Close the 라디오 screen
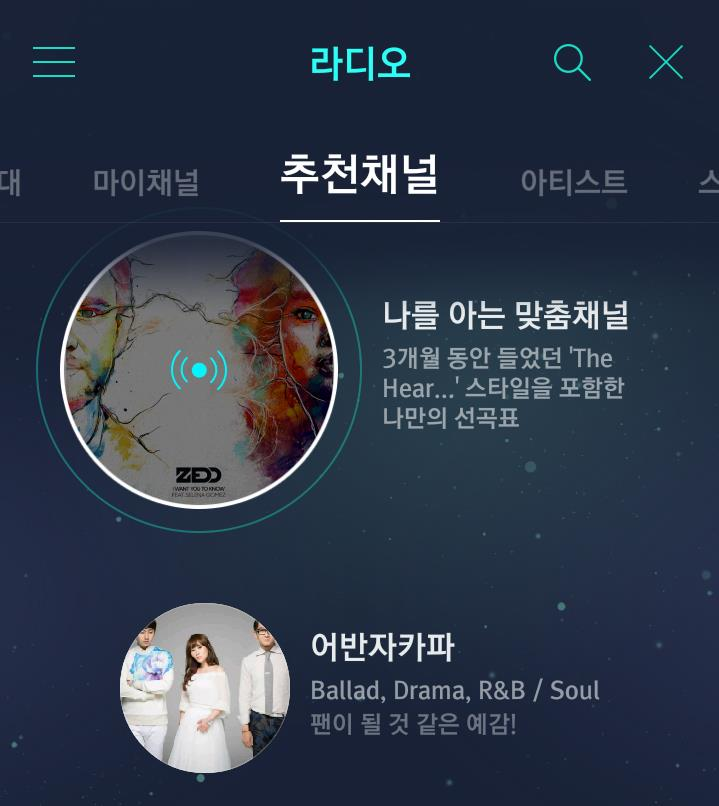This screenshot has width=719, height=806. point(665,62)
